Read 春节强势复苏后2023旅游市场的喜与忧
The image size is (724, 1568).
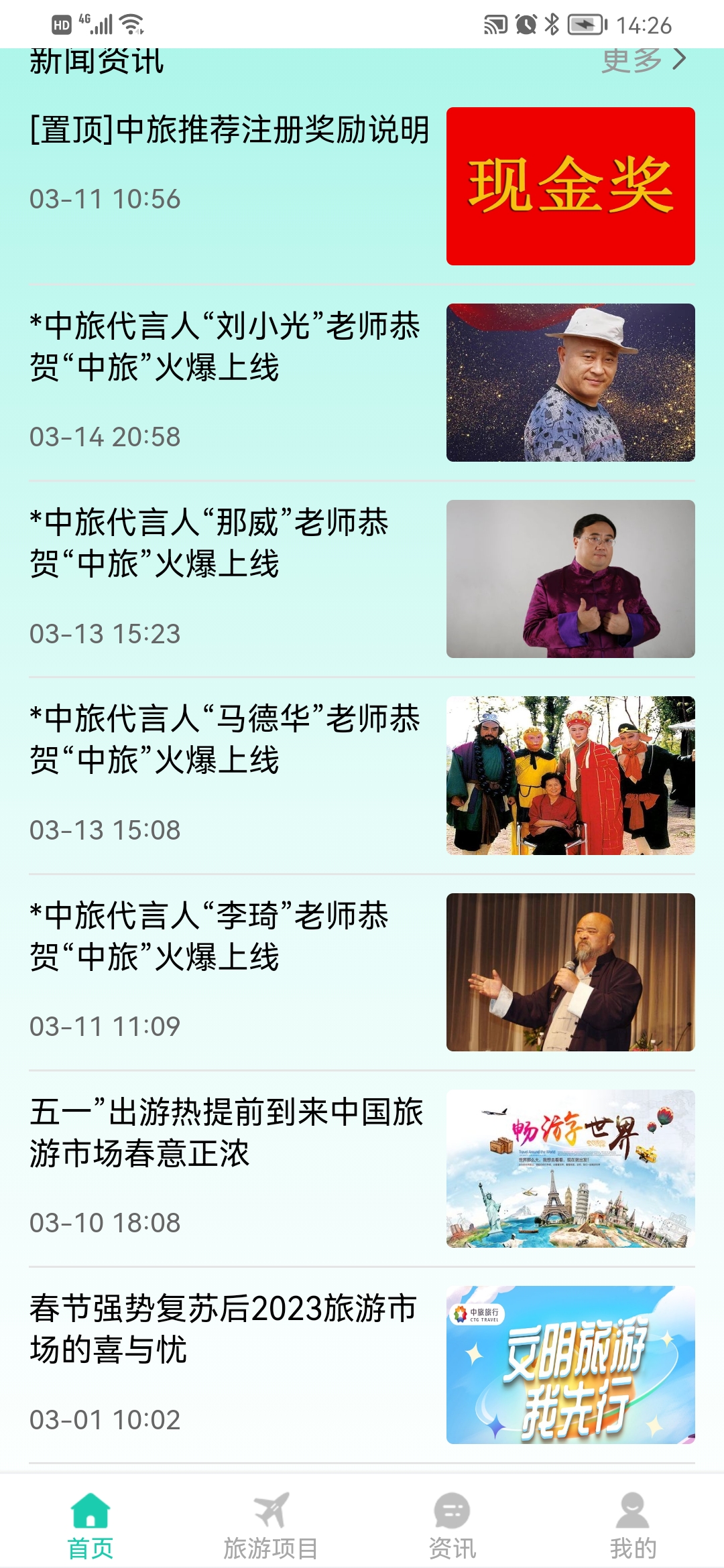223,1329
